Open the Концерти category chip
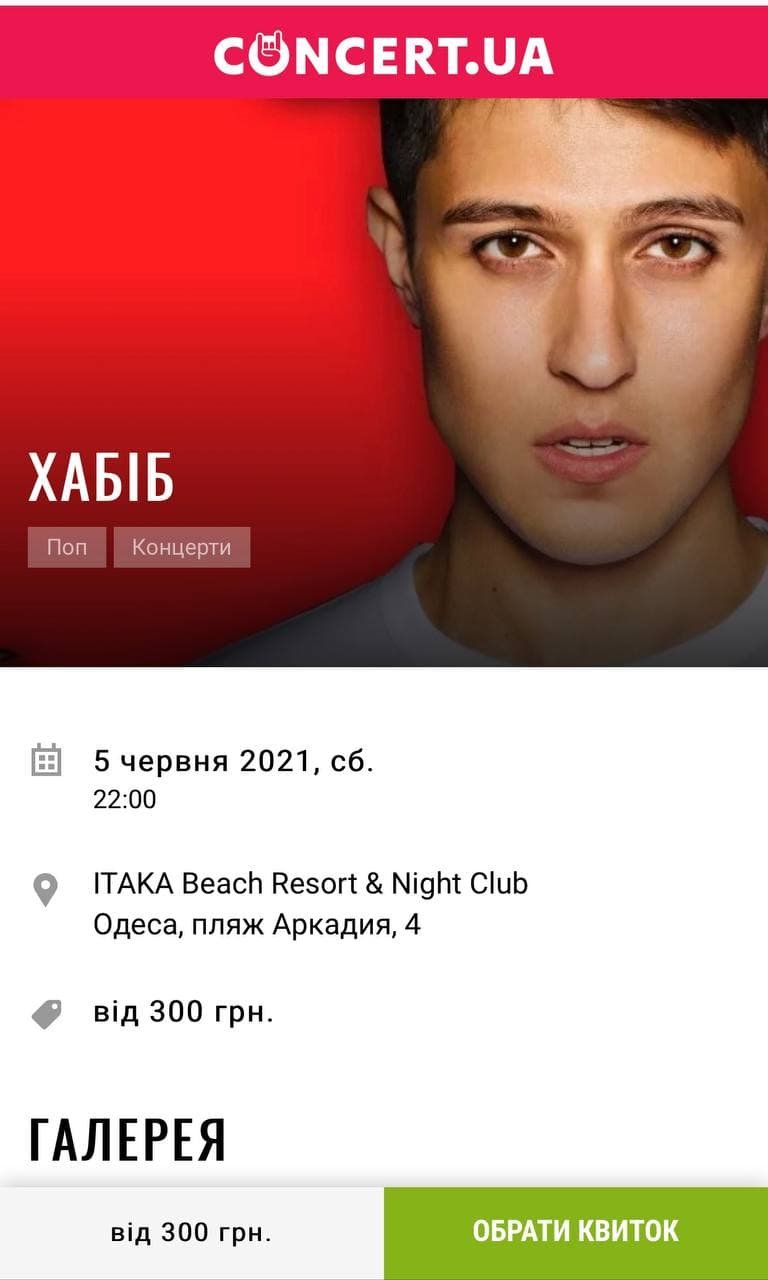The image size is (768, 1280). (181, 548)
